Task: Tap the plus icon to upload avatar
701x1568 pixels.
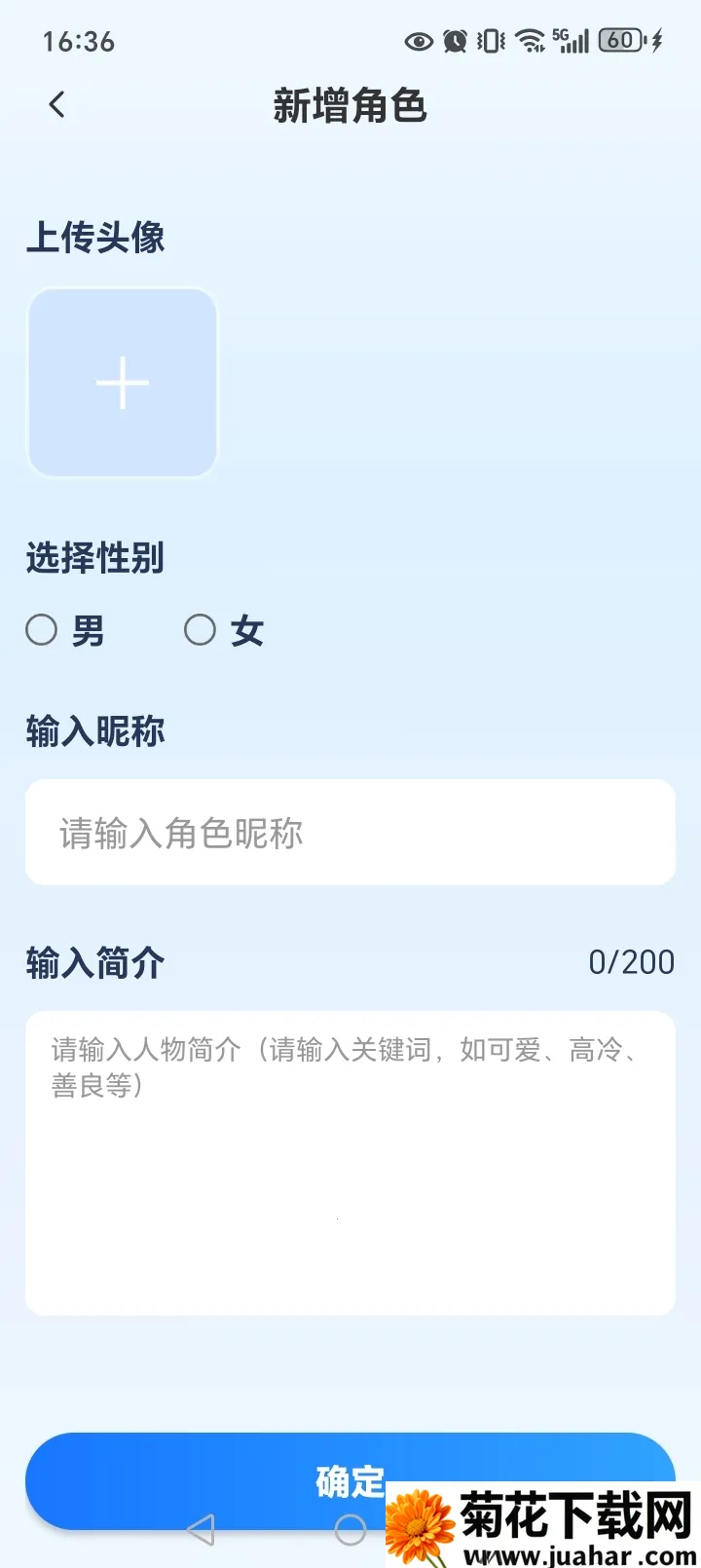Action: pyautogui.click(x=122, y=383)
